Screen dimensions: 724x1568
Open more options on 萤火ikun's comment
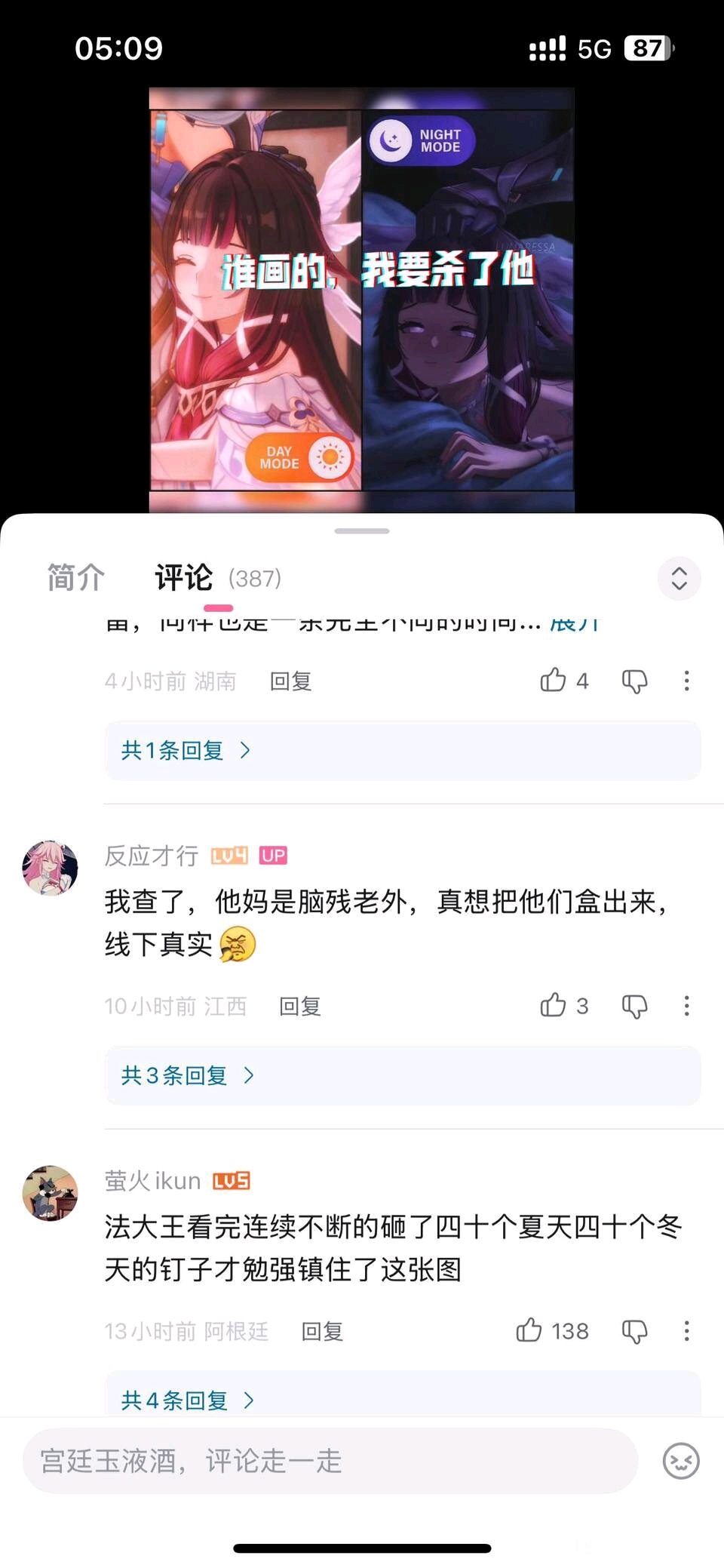[686, 1331]
